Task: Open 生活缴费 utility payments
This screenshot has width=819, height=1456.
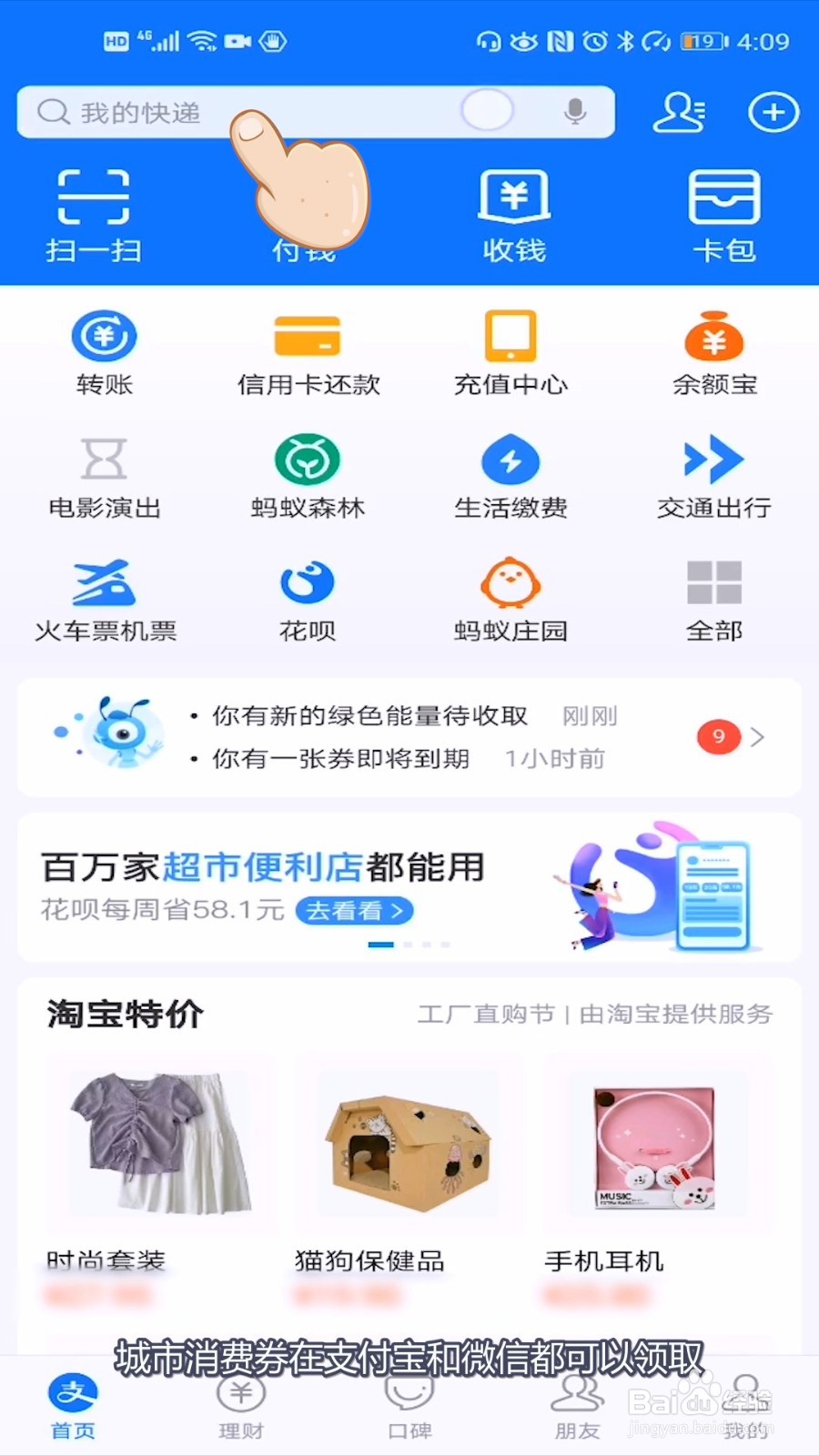Action: tap(511, 473)
